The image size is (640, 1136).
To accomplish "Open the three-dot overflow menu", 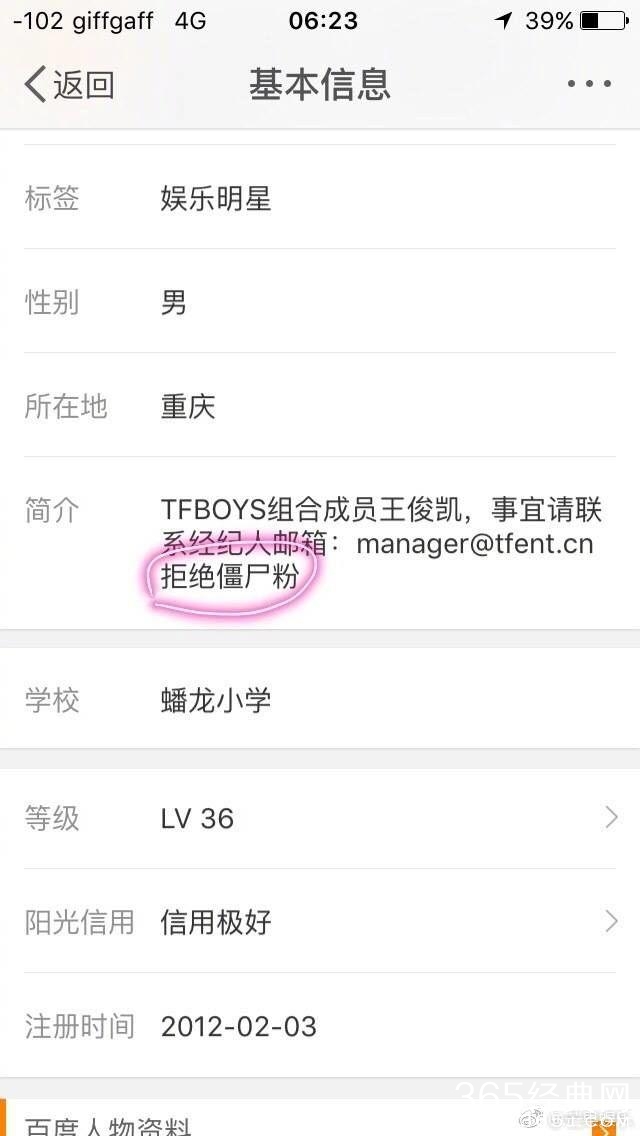I will (x=589, y=85).
